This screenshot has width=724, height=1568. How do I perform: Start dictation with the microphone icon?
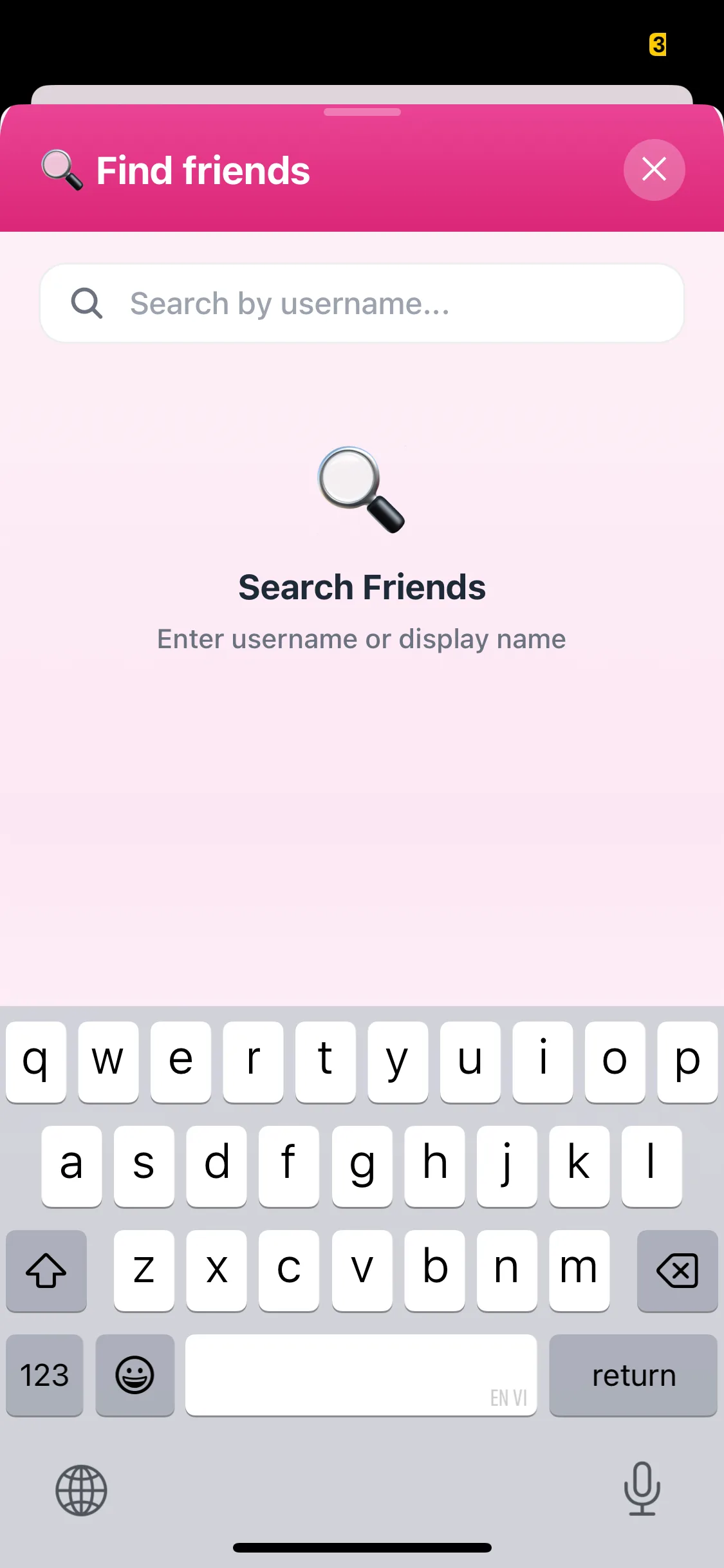pos(642,1488)
